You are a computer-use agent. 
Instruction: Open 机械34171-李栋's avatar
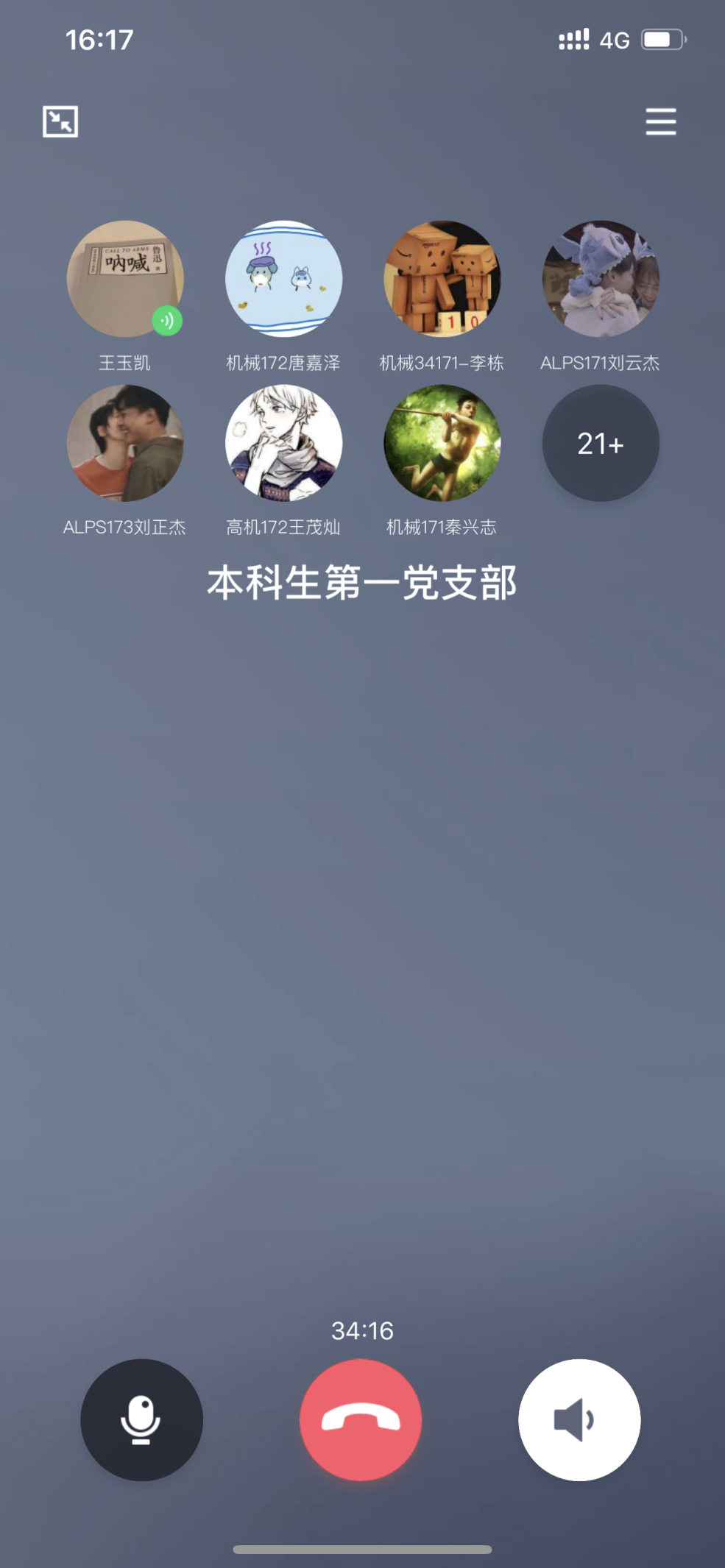click(442, 279)
